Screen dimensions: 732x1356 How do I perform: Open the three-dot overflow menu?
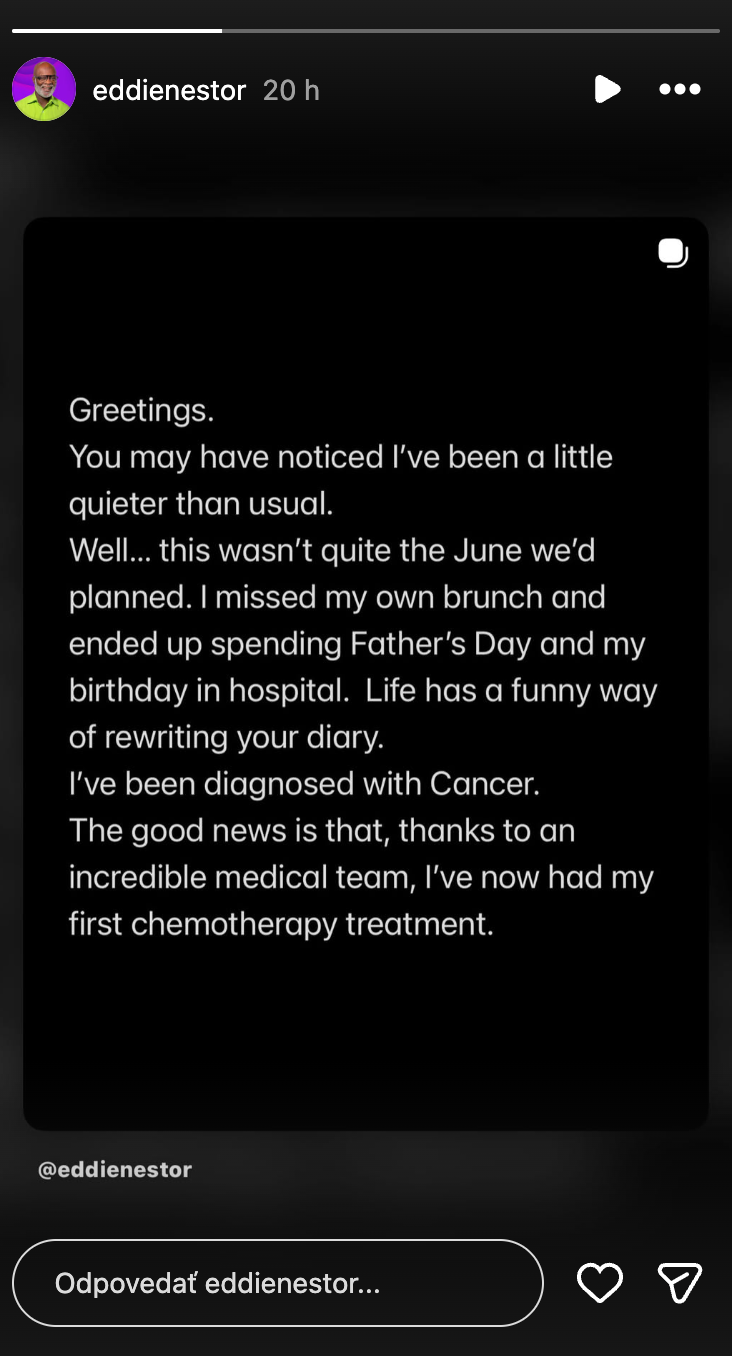(x=680, y=89)
